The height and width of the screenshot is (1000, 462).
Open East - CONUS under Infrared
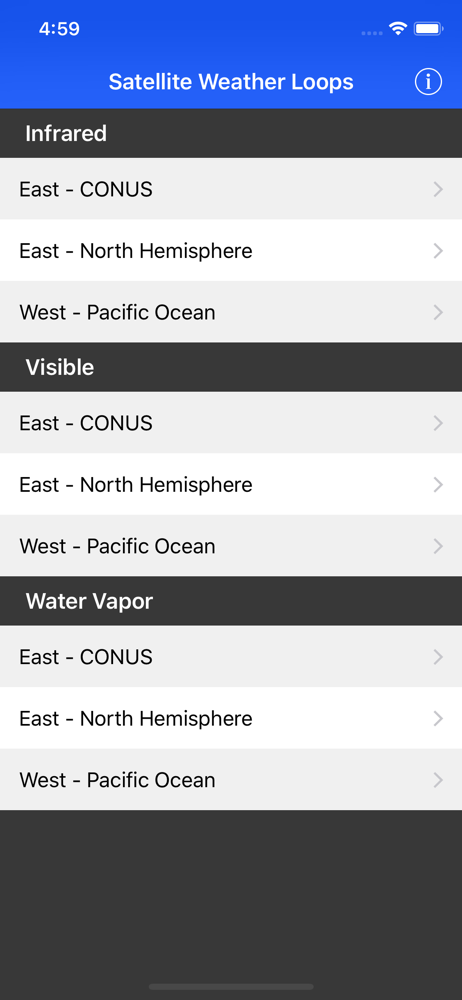click(231, 189)
